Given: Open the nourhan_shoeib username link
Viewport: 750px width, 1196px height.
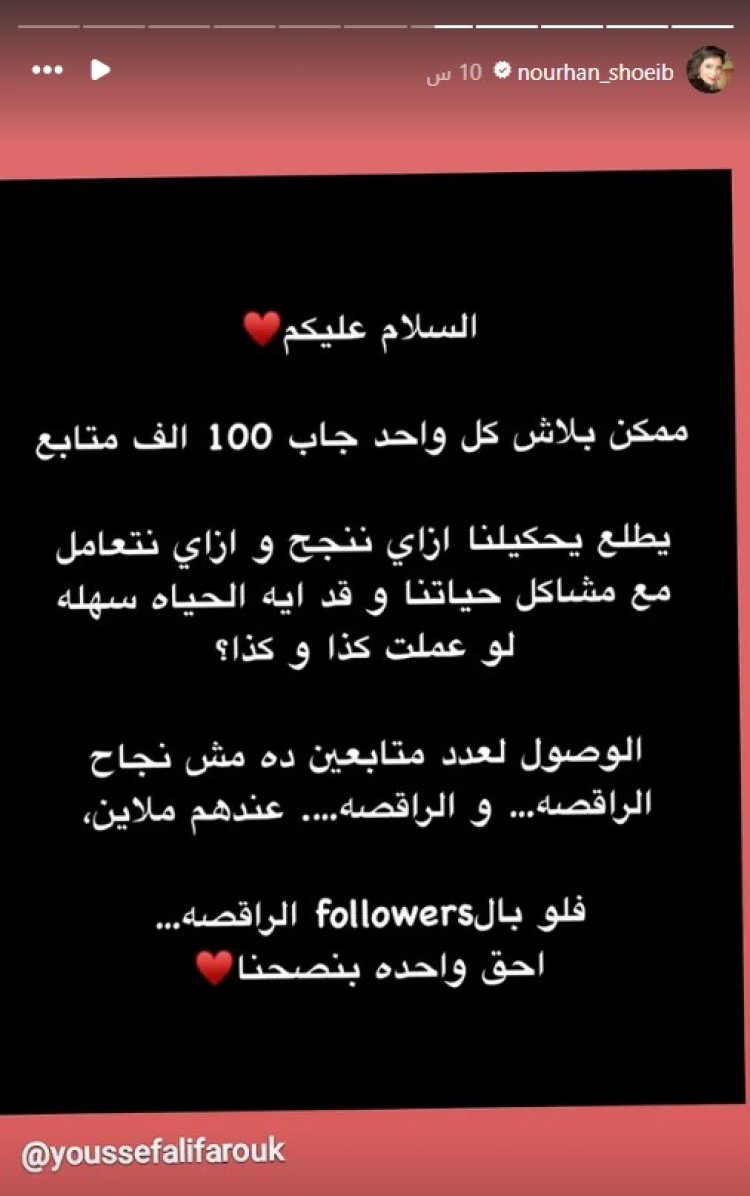Looking at the screenshot, I should [x=596, y=72].
